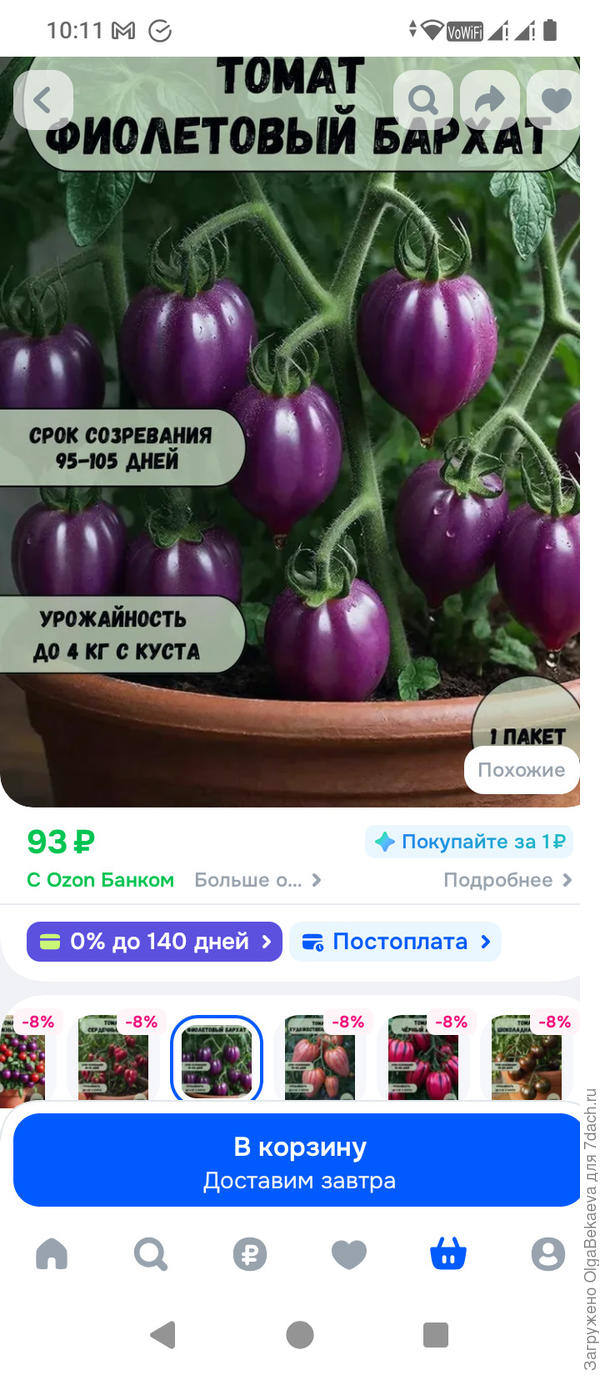
Task: Expand Больше о… Ozon Bank info
Action: (x=257, y=880)
